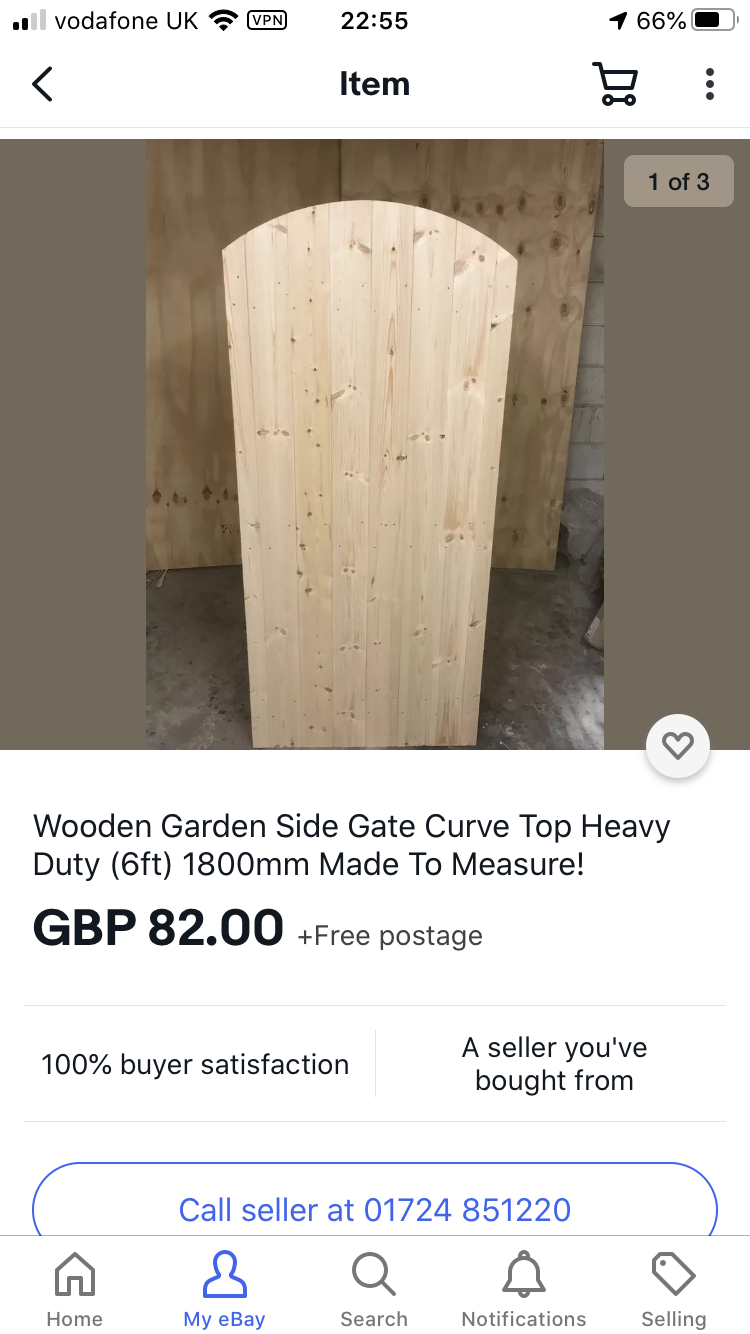750x1334 pixels.
Task: View the wooden gate photo fullscreen
Action: tap(375, 444)
